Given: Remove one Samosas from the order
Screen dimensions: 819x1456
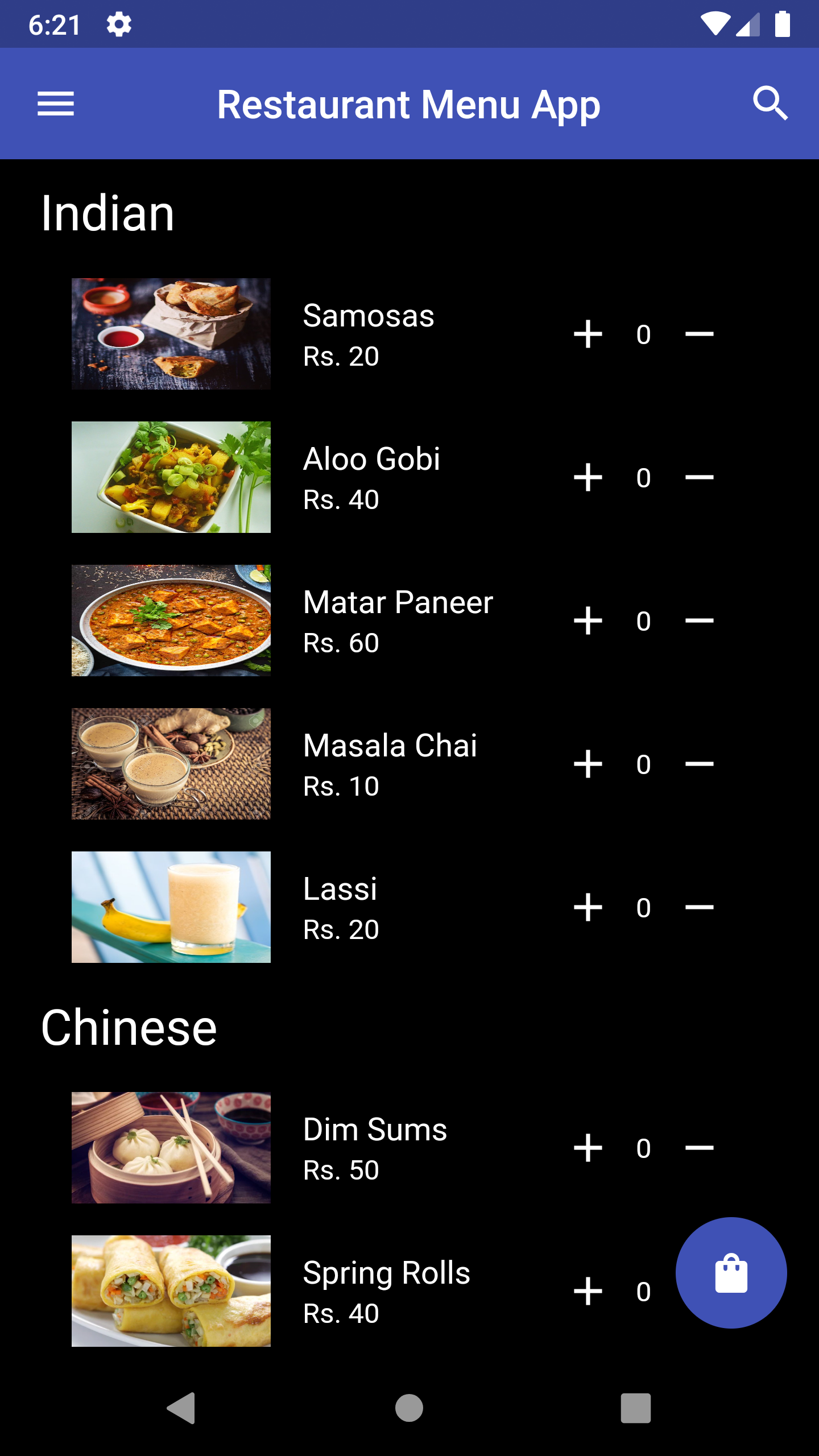Looking at the screenshot, I should coord(699,334).
